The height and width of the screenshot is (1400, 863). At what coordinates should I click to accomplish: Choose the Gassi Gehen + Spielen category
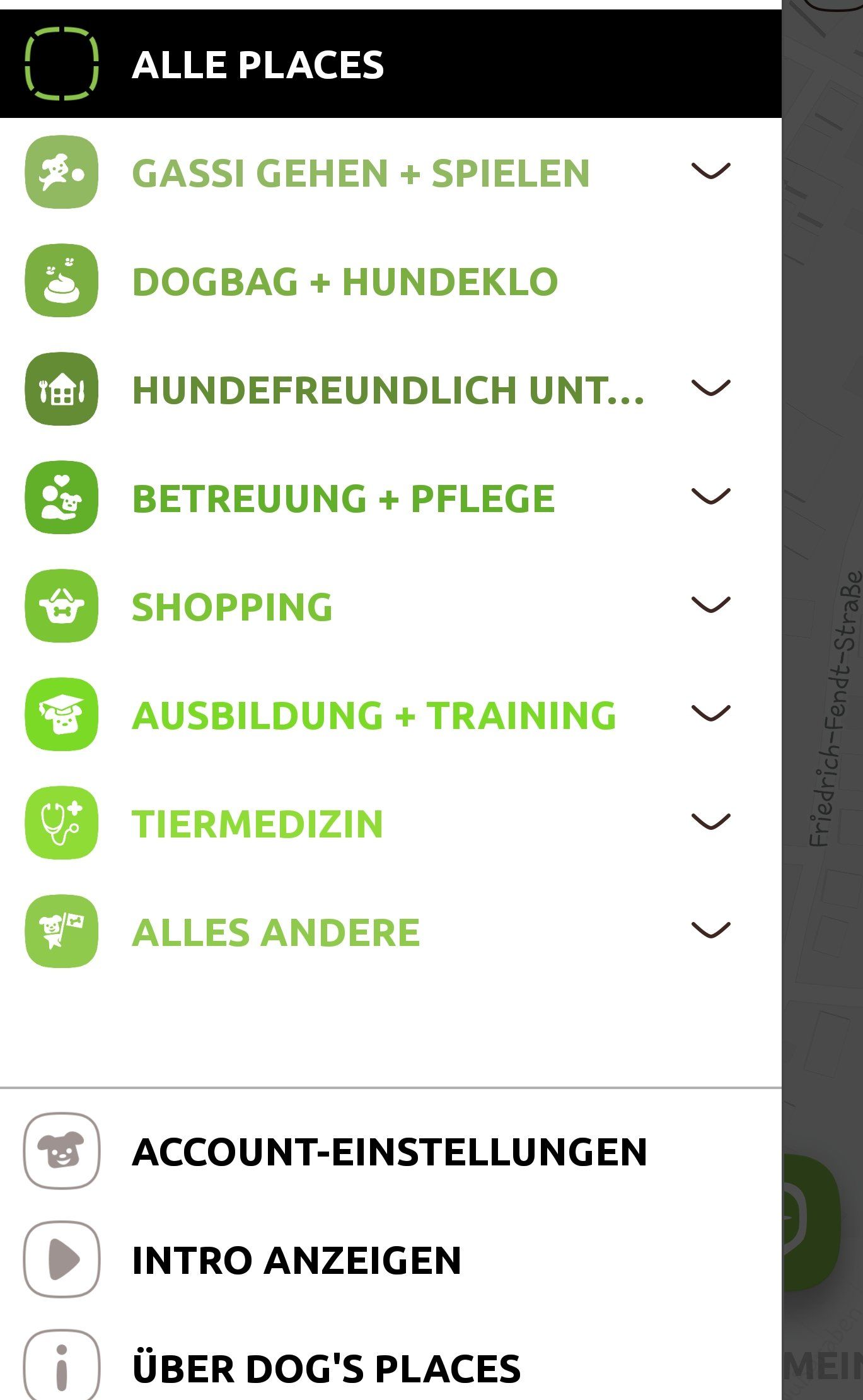click(361, 173)
